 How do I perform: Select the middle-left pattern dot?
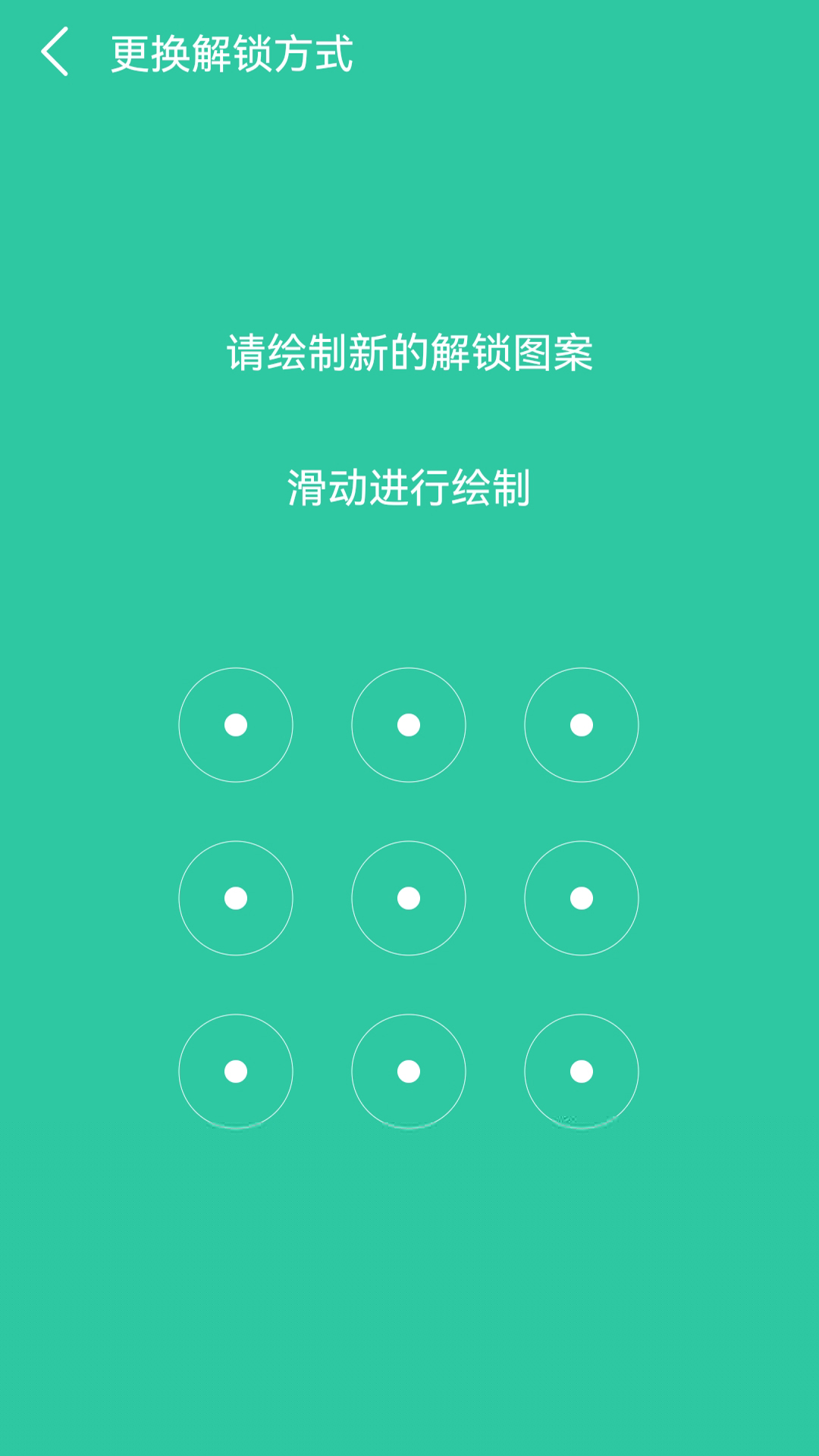(236, 898)
